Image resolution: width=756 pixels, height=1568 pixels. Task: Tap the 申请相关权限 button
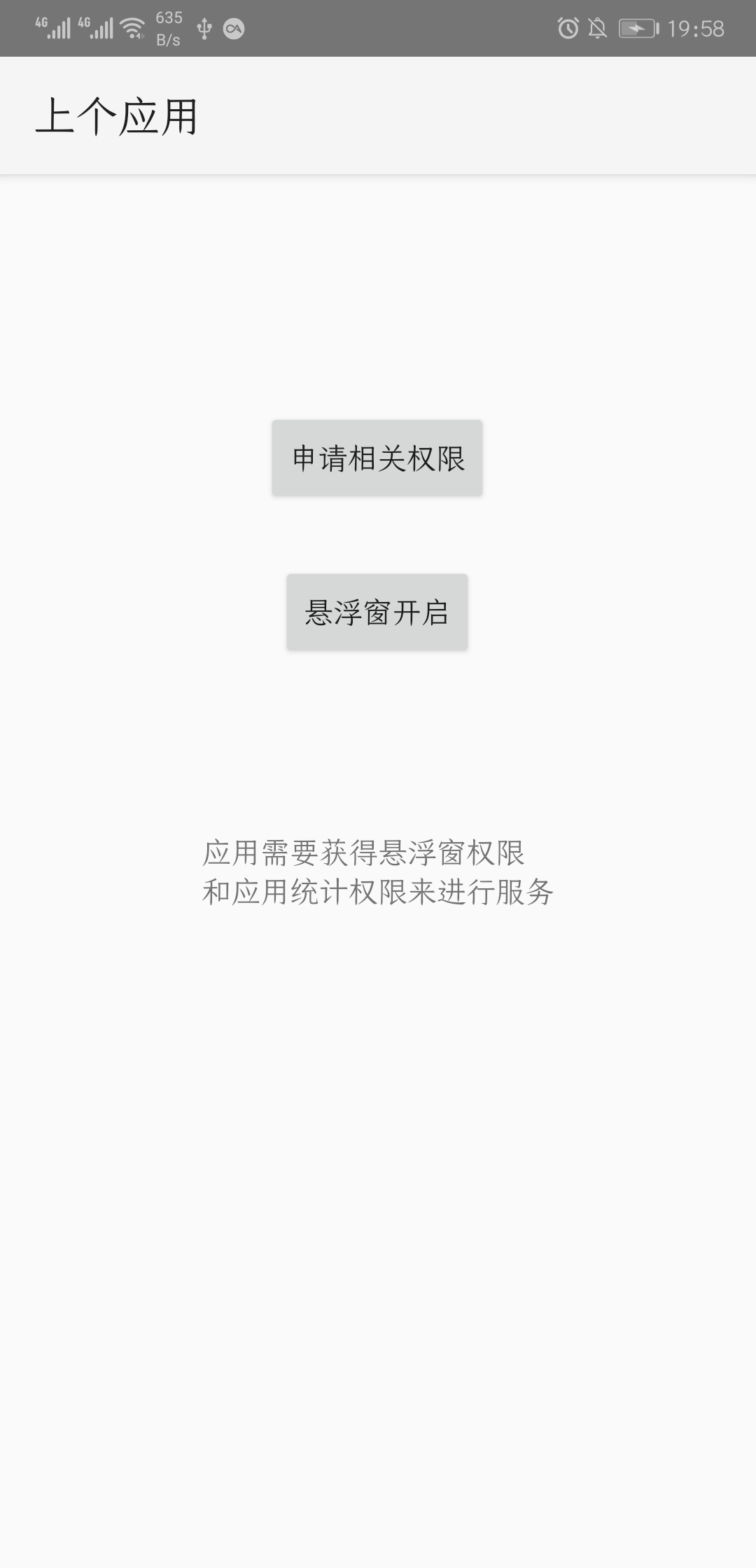point(377,458)
